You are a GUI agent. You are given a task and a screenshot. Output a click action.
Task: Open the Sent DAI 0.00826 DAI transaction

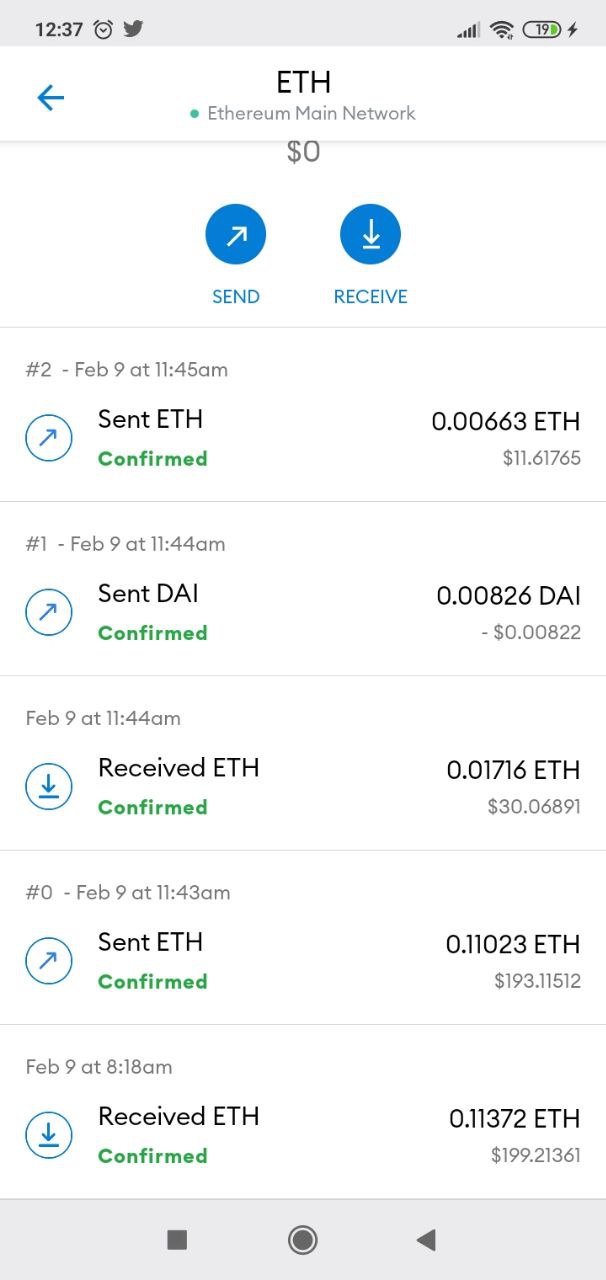[303, 589]
